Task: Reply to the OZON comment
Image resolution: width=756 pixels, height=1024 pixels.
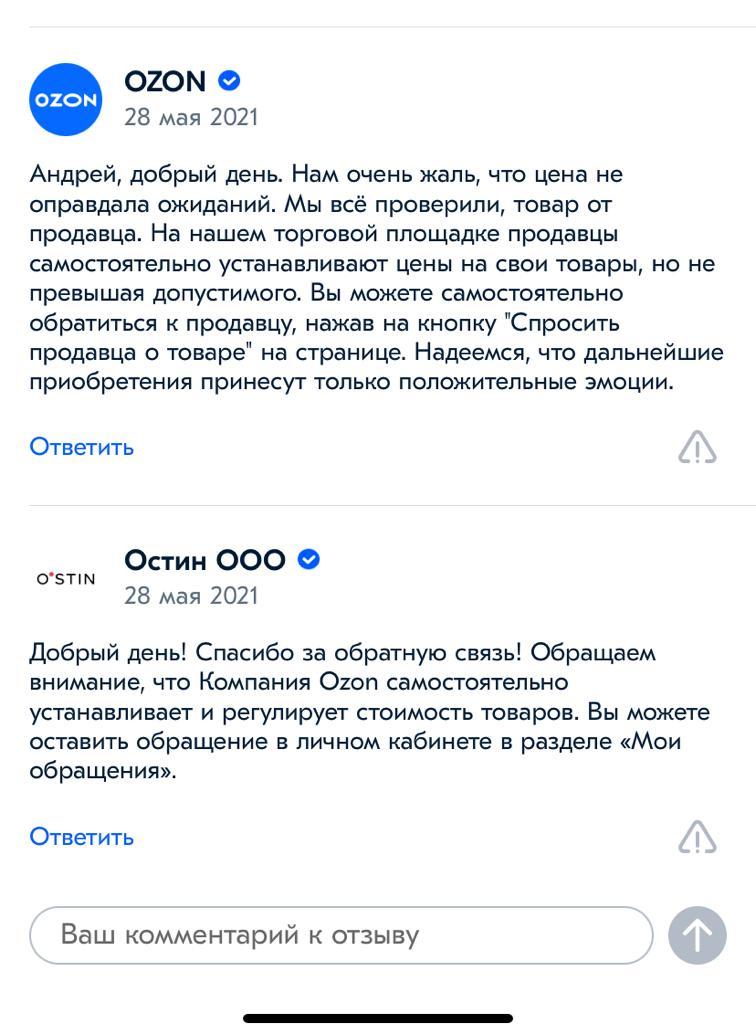Action: 81,447
